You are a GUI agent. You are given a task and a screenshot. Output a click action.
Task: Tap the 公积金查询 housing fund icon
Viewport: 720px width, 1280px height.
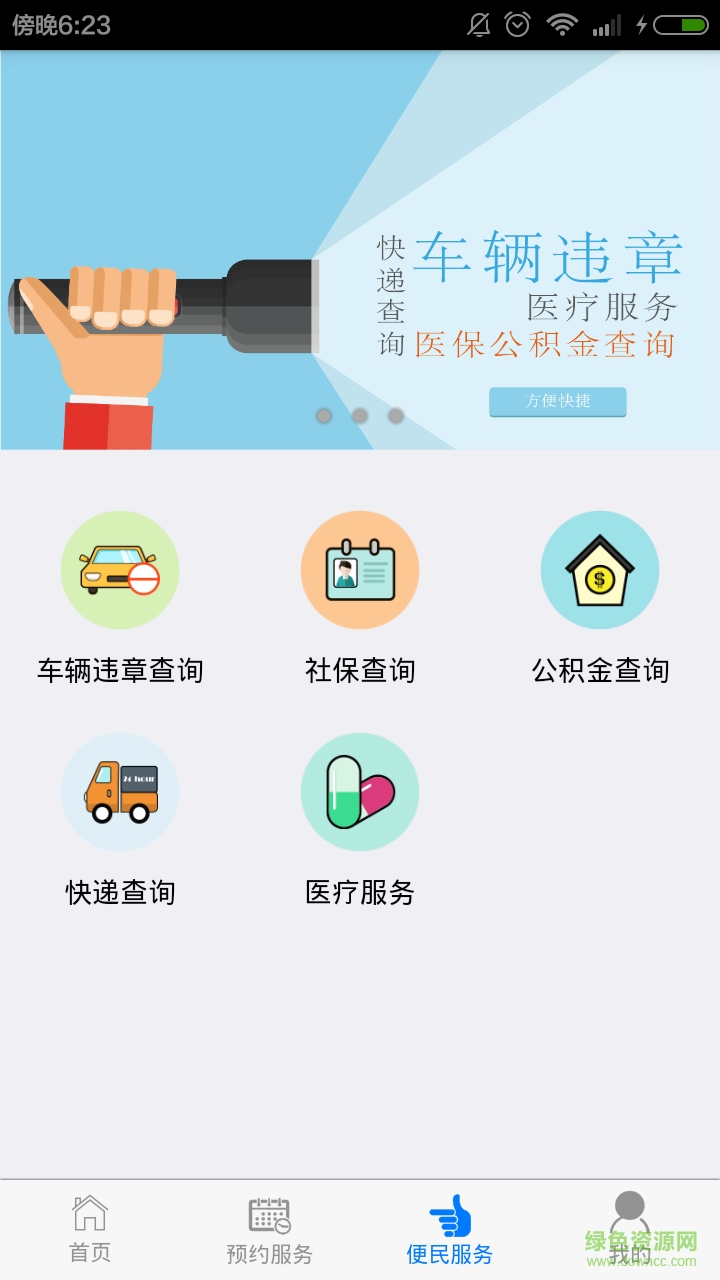tap(600, 569)
